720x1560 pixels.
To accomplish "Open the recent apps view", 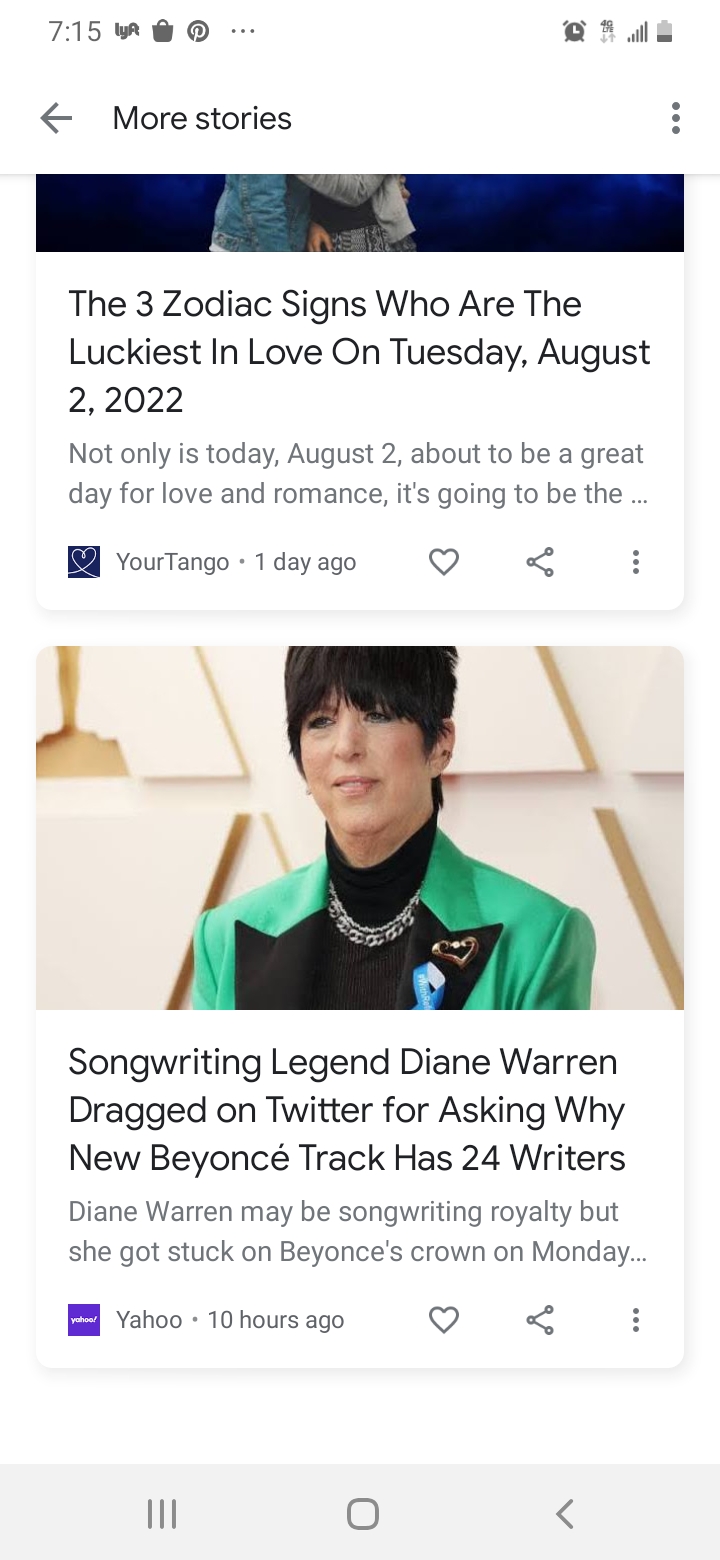I will pyautogui.click(x=162, y=1514).
